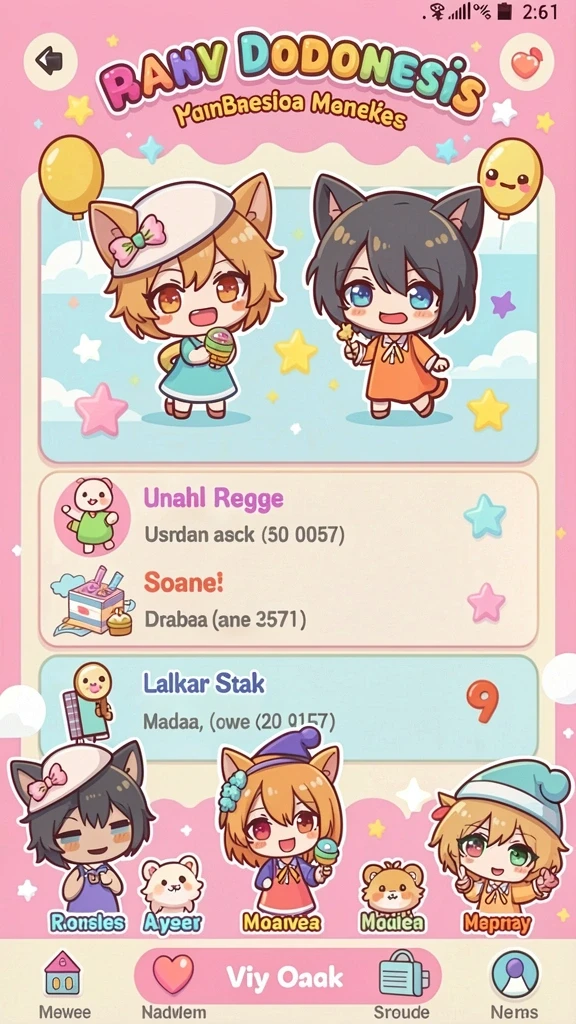Tap the heart icon at top right
576x1024 pixels.
pos(526,61)
